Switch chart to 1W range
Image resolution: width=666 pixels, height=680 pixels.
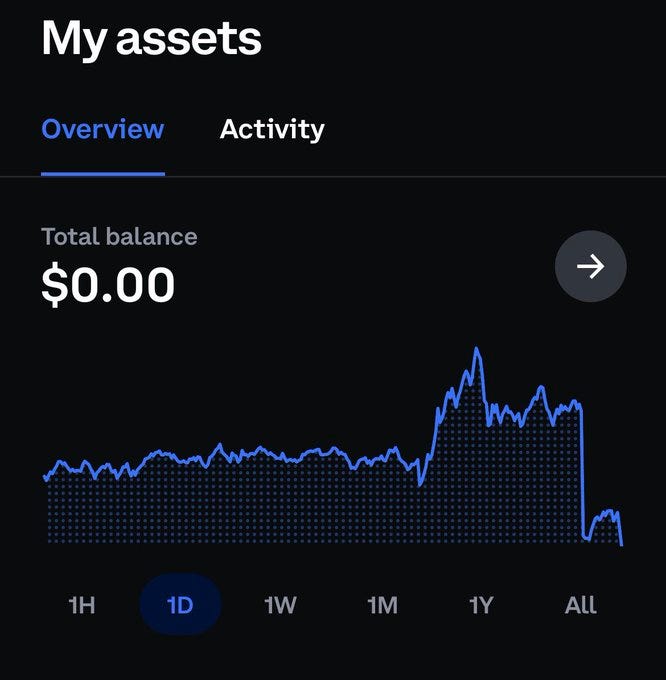pos(281,605)
